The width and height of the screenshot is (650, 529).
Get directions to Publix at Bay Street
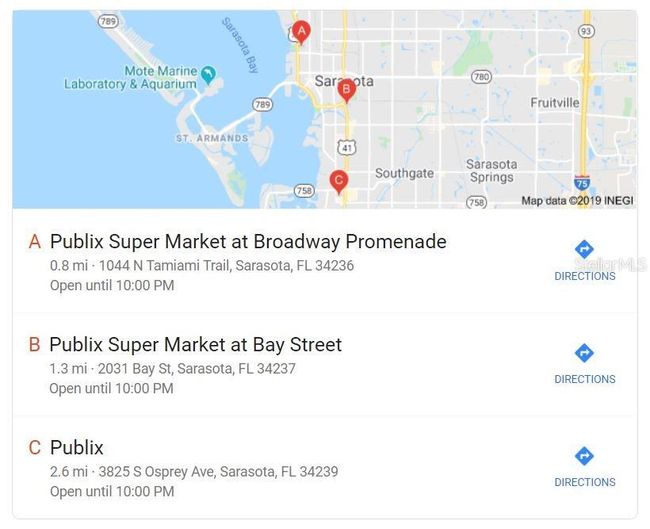point(584,361)
